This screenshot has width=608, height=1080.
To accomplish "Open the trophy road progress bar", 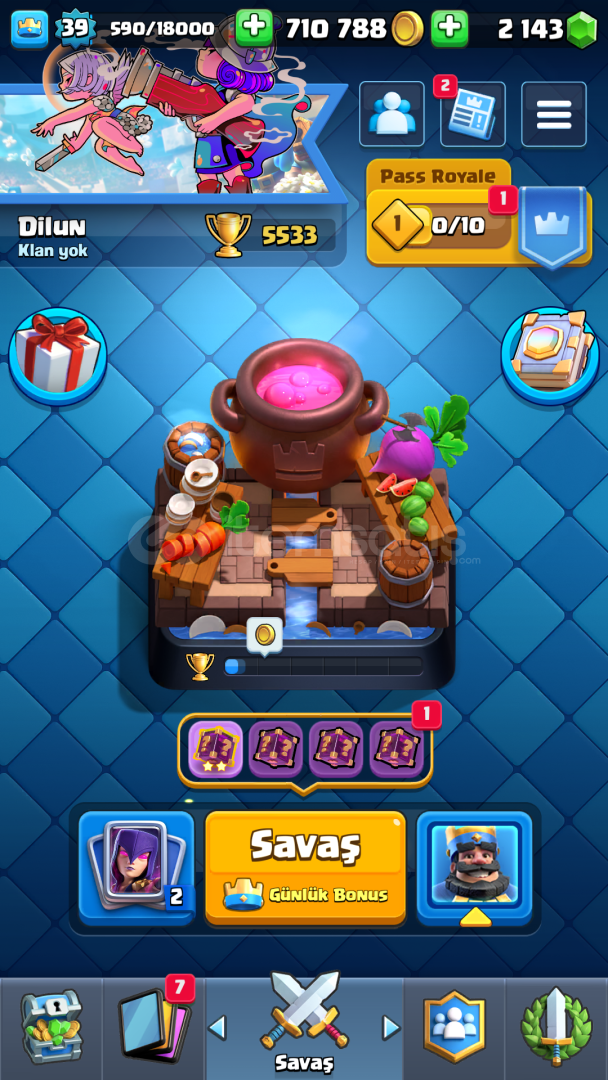I will 323,666.
